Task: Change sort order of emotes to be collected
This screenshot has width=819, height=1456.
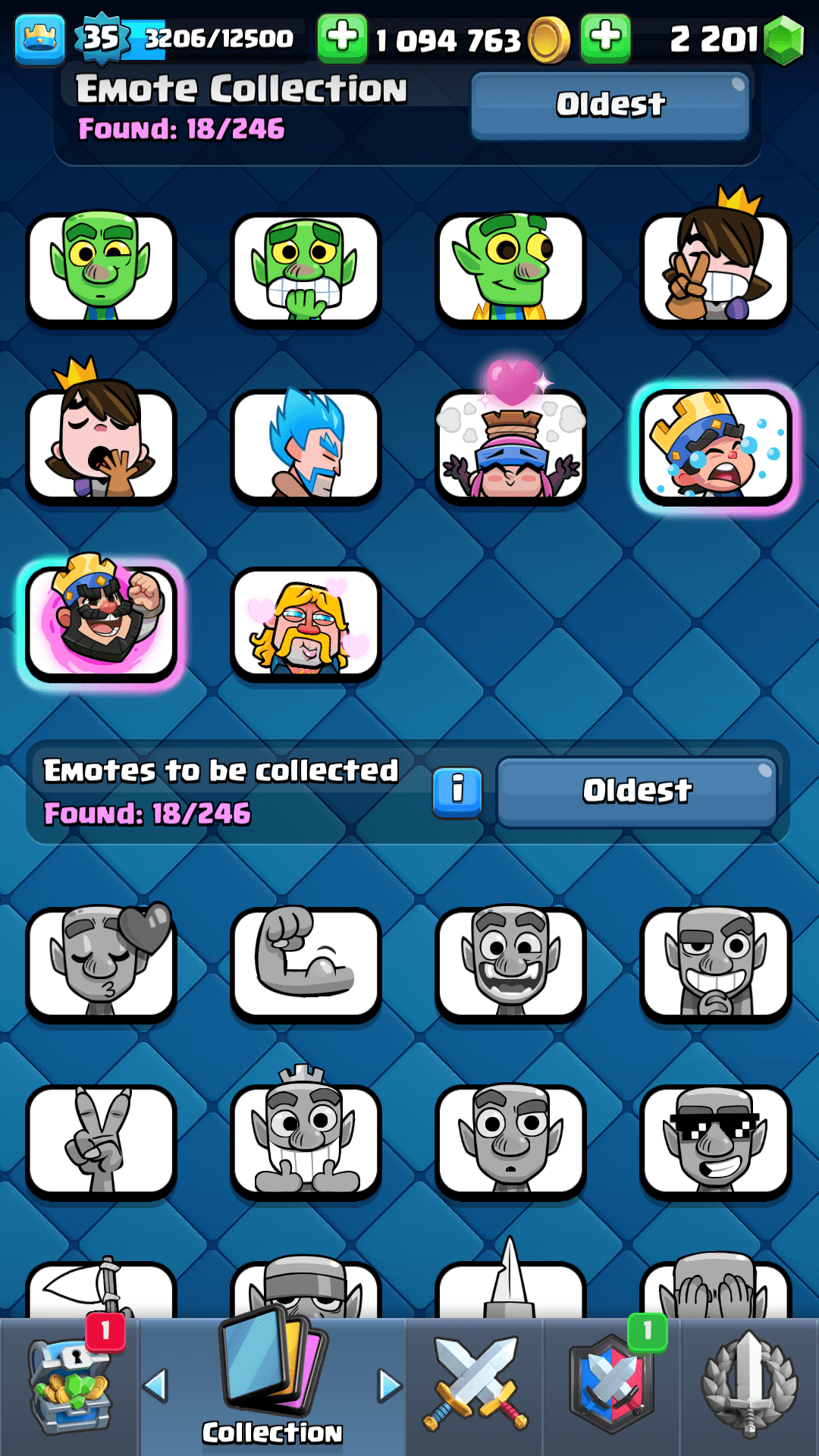Action: [637, 792]
